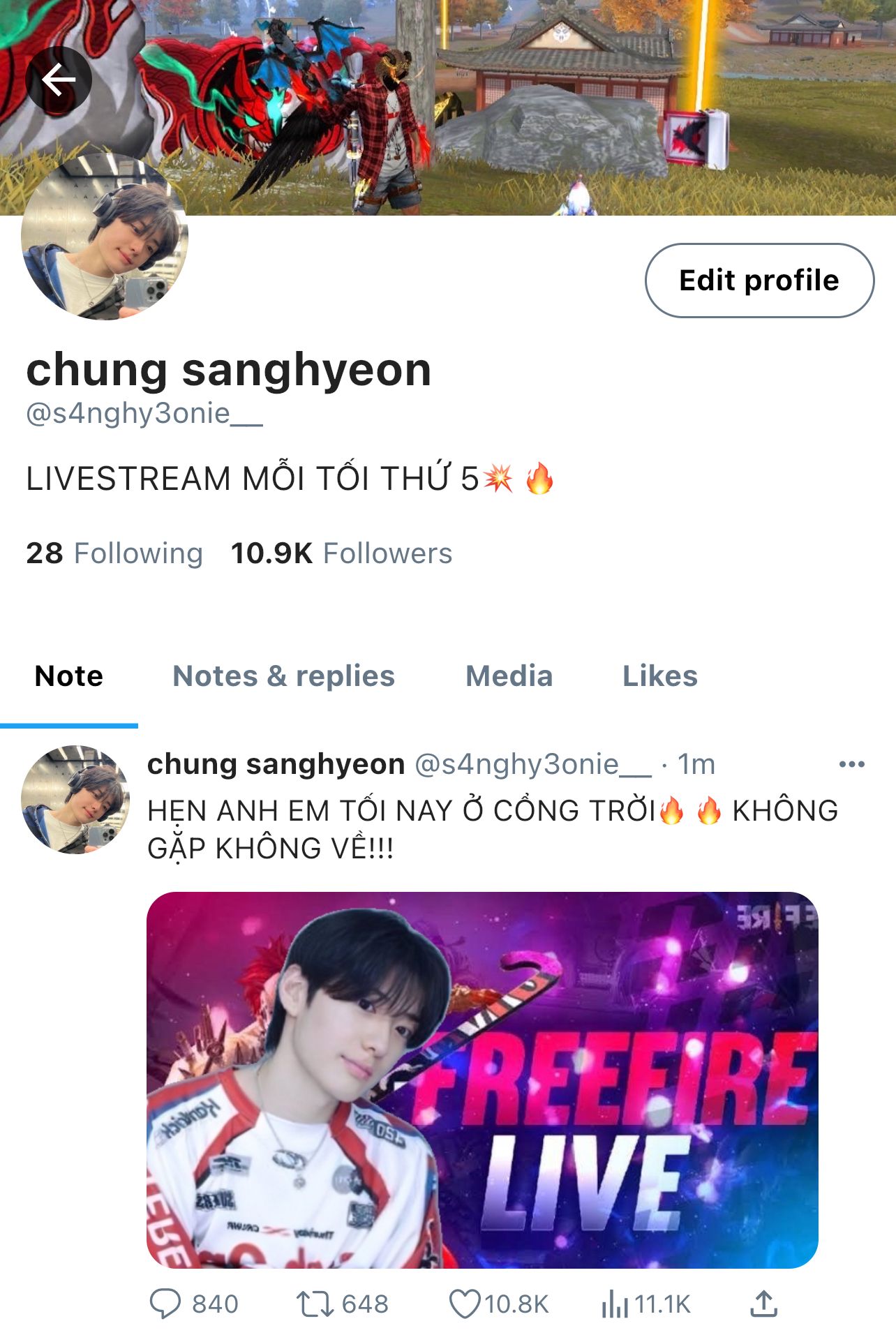Share the post via the upload icon

(763, 1303)
